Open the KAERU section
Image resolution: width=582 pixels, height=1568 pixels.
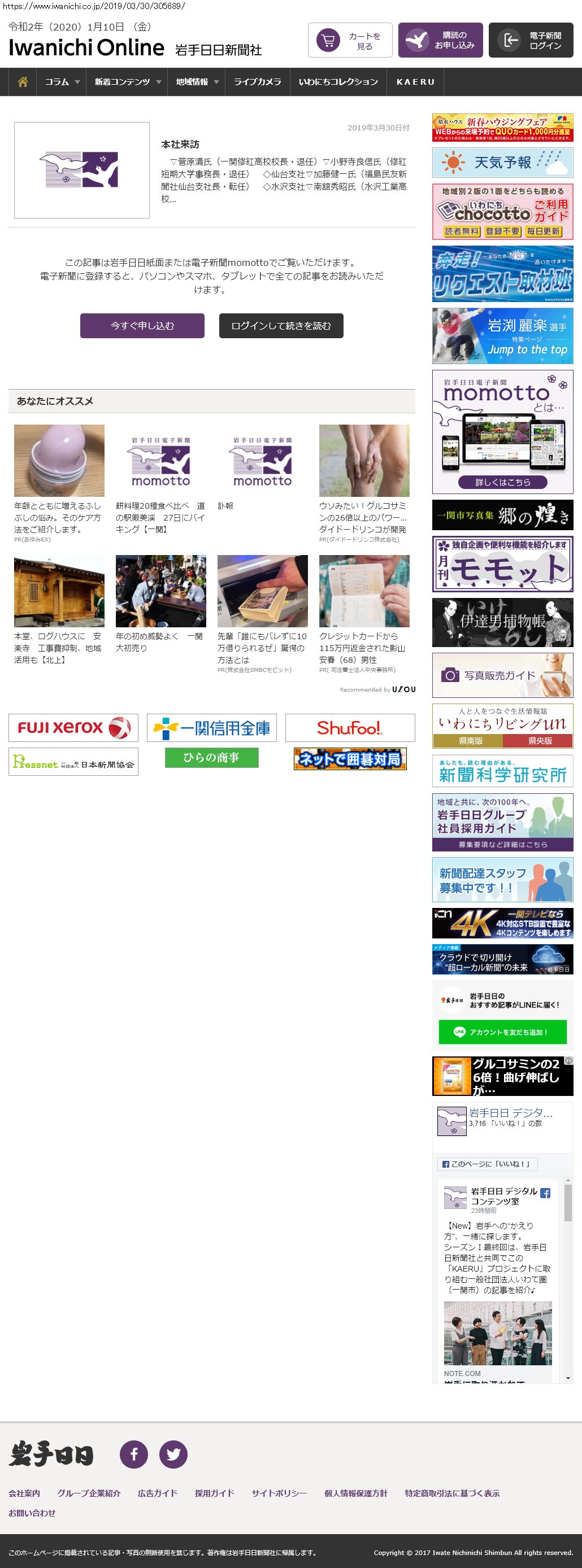pos(416,81)
